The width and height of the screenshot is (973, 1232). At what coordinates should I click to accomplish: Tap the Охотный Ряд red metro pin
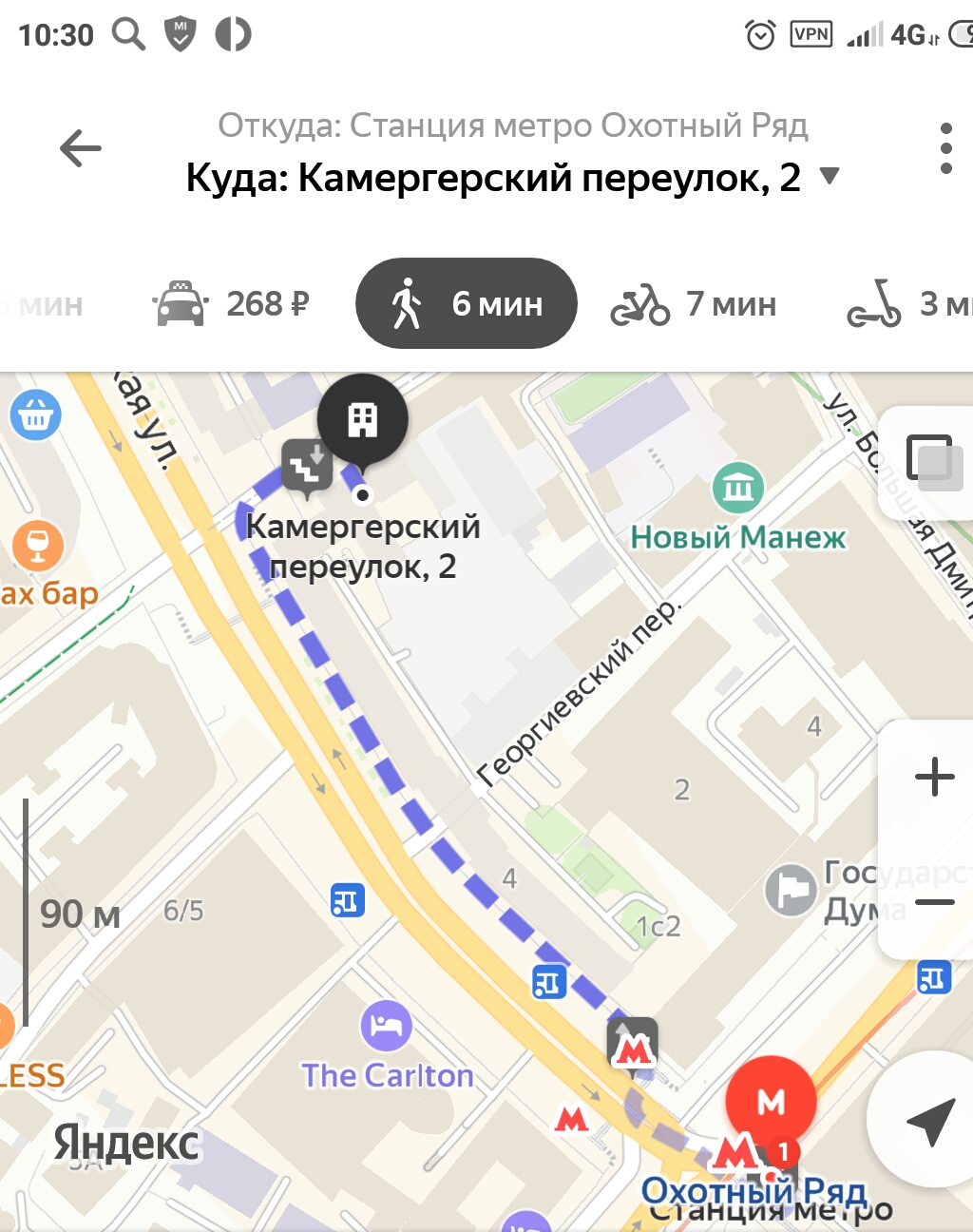pos(771,1102)
